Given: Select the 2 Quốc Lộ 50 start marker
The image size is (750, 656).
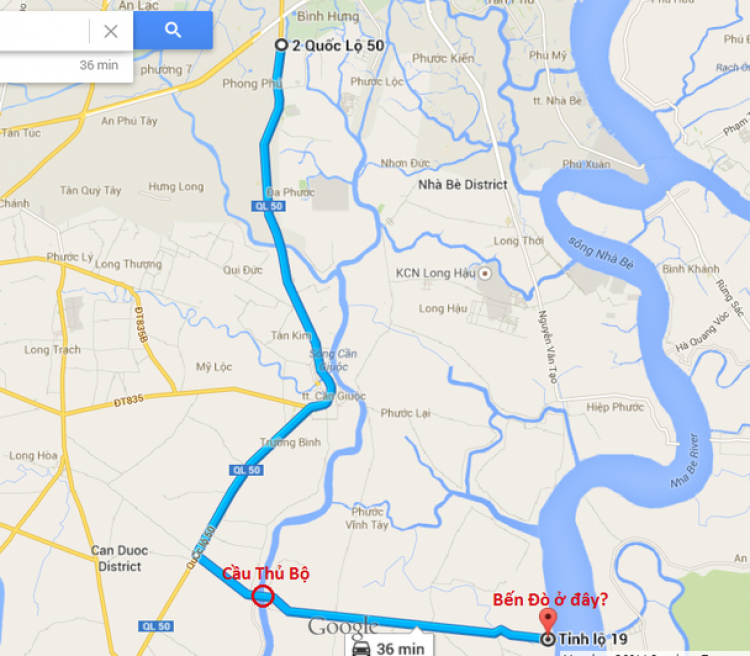Looking at the screenshot, I should coord(281,45).
